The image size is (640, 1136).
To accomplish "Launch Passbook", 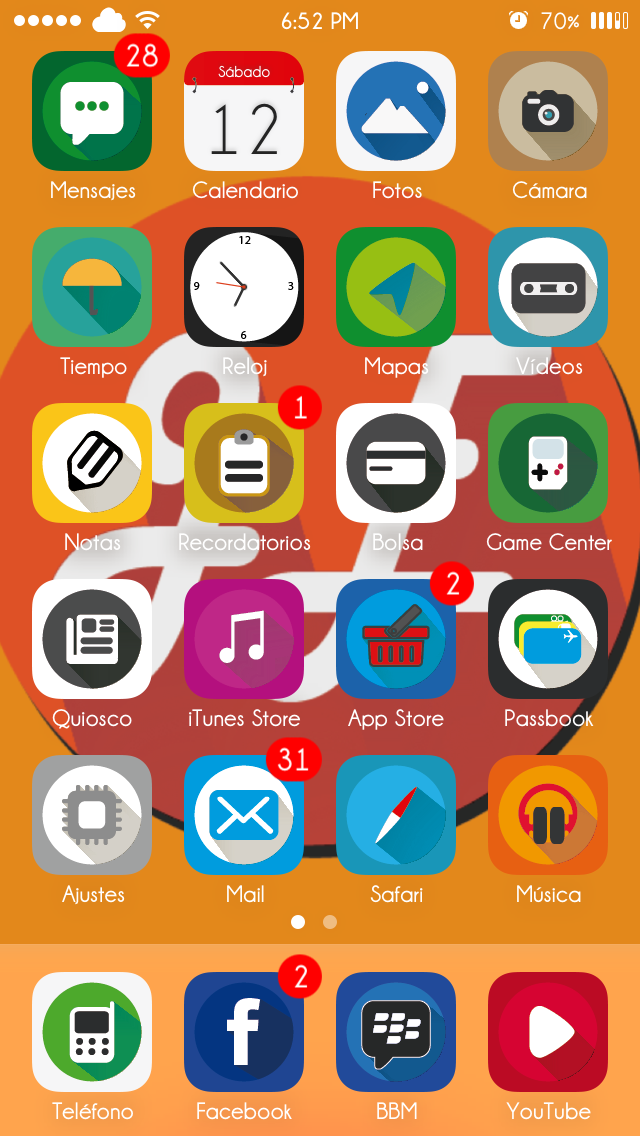I will pos(548,639).
